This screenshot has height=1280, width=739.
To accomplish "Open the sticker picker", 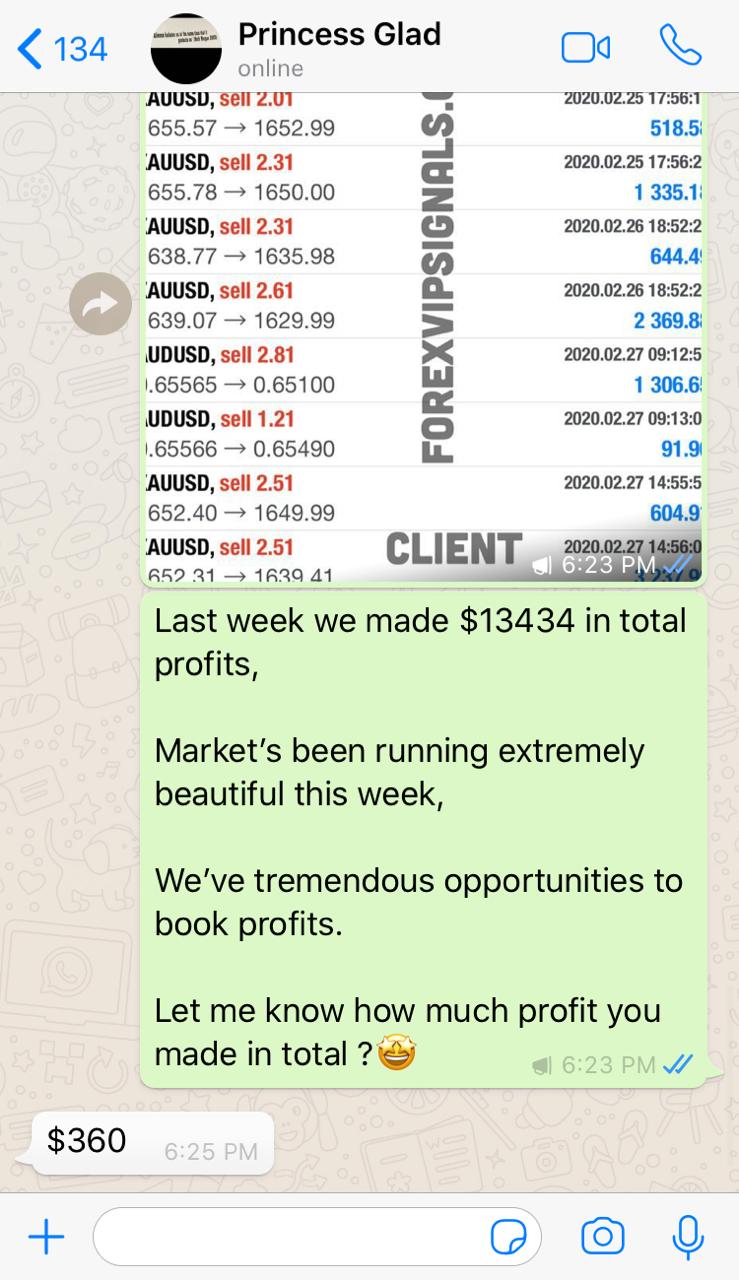I will (509, 1238).
